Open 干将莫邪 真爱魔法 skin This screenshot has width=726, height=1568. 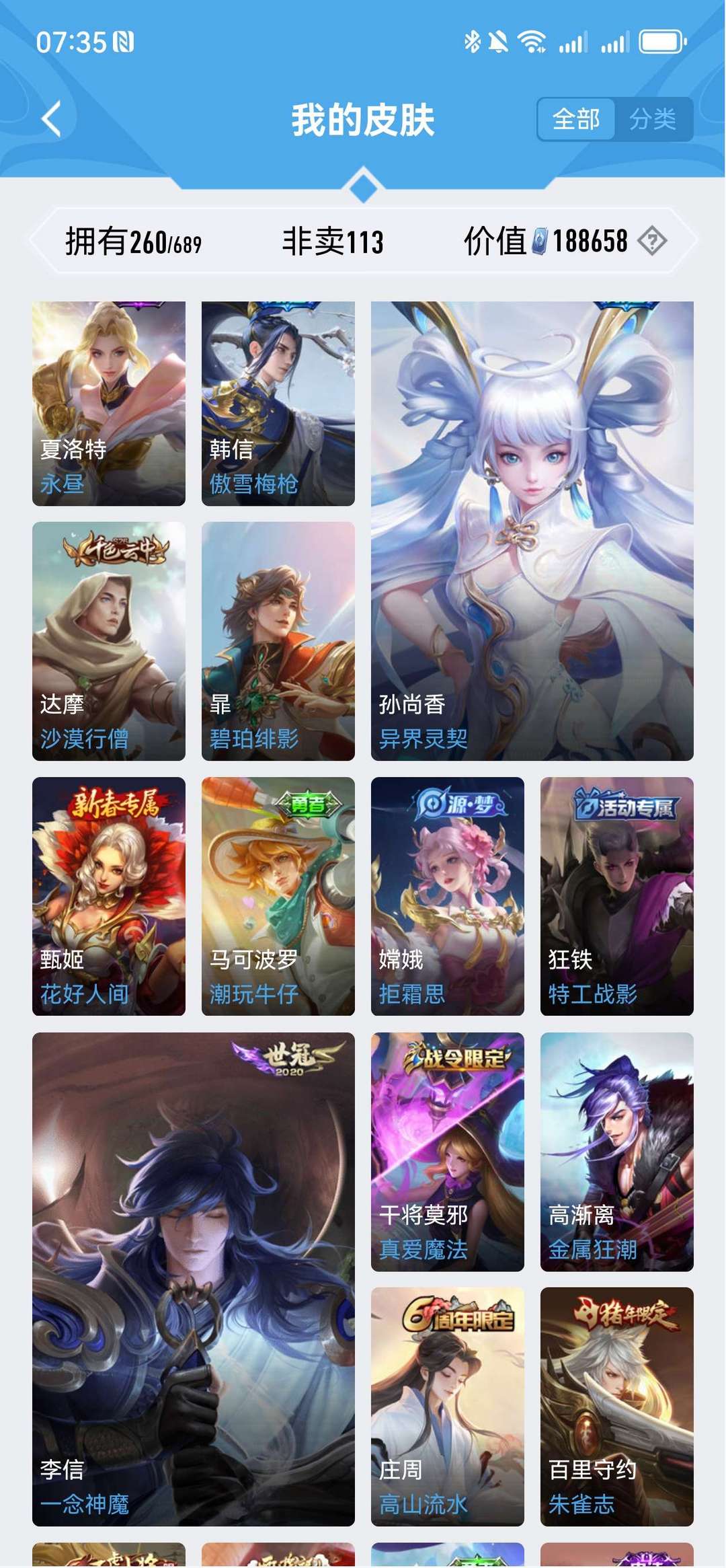pyautogui.click(x=448, y=1152)
